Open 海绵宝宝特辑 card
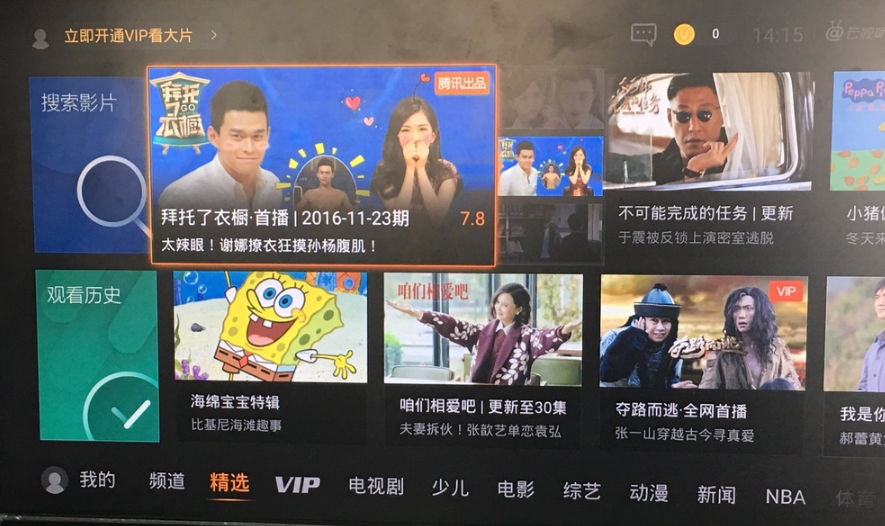This screenshot has height=526, width=885. tap(270, 355)
